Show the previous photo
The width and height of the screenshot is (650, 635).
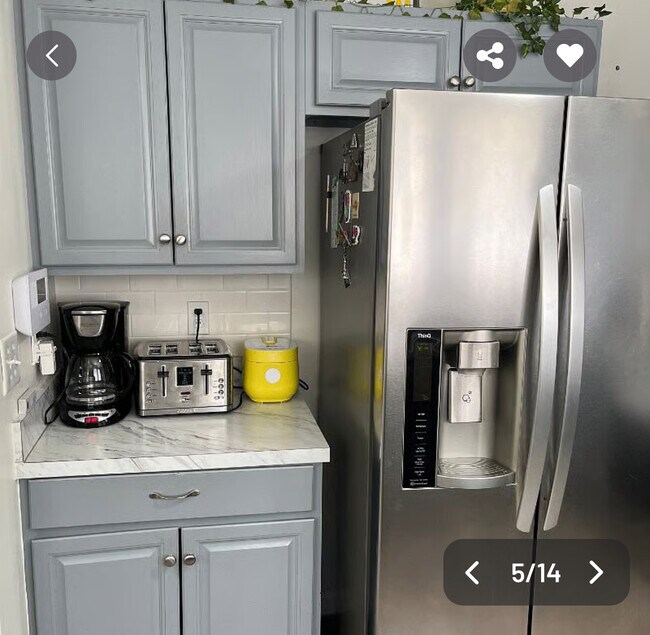point(473,572)
